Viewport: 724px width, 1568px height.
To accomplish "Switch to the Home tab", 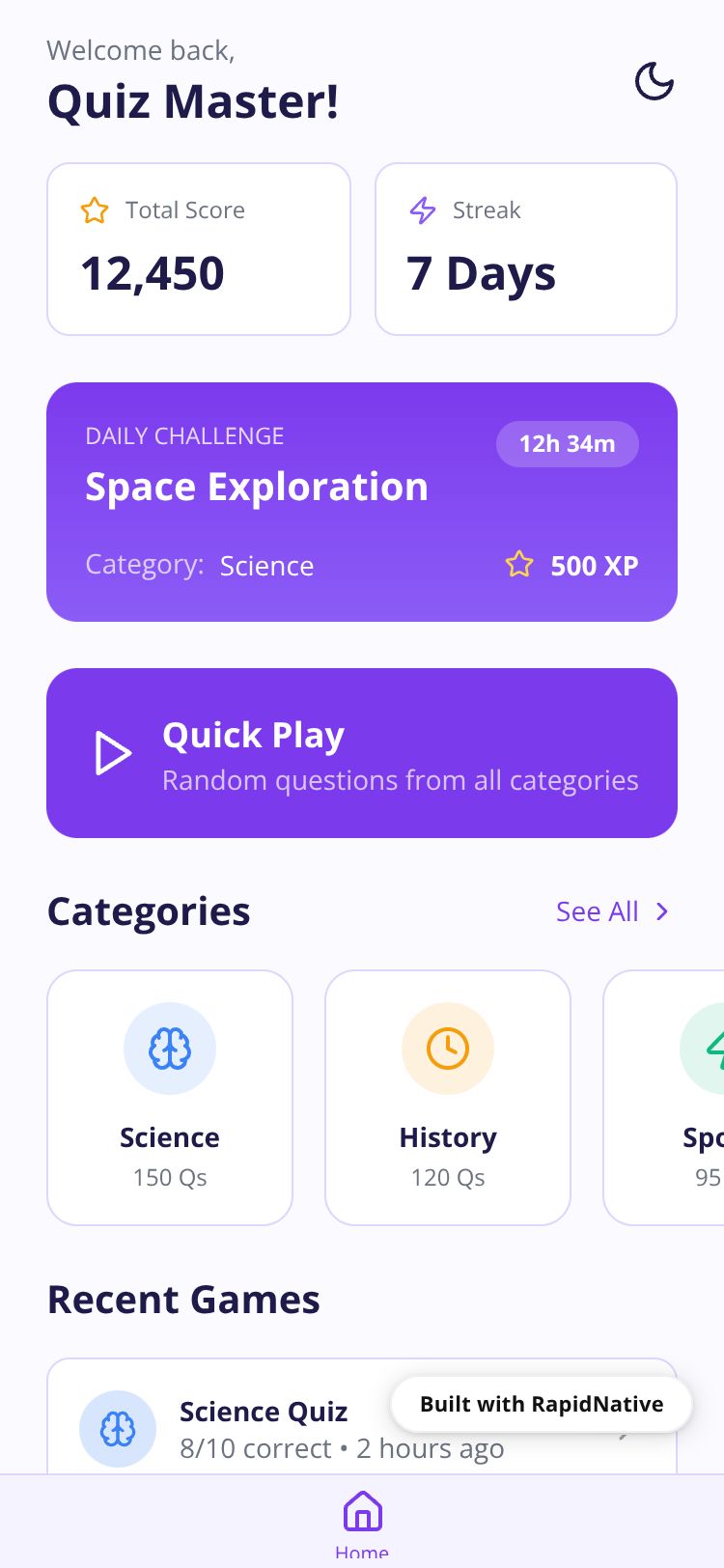I will pyautogui.click(x=362, y=1522).
